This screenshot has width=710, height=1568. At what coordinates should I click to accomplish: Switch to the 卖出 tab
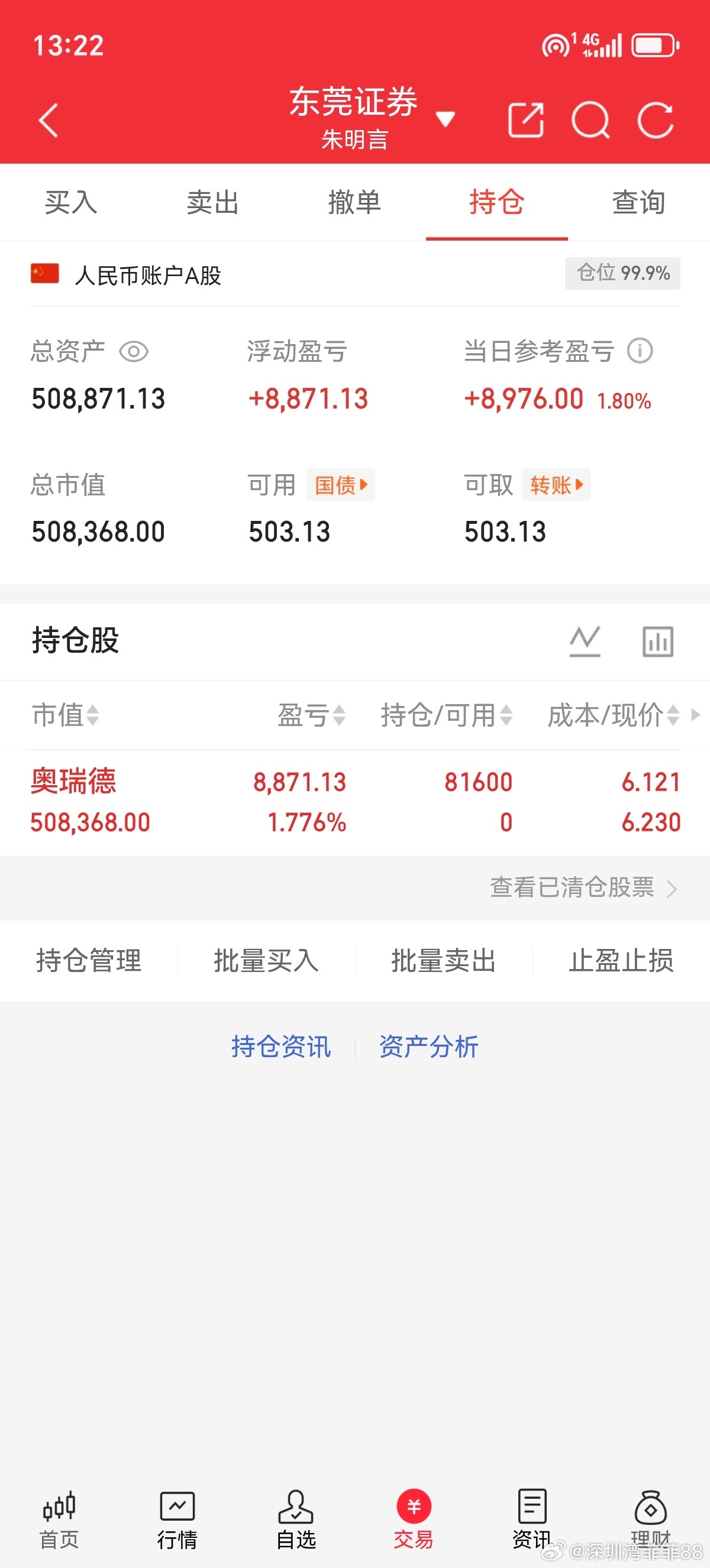click(x=212, y=203)
